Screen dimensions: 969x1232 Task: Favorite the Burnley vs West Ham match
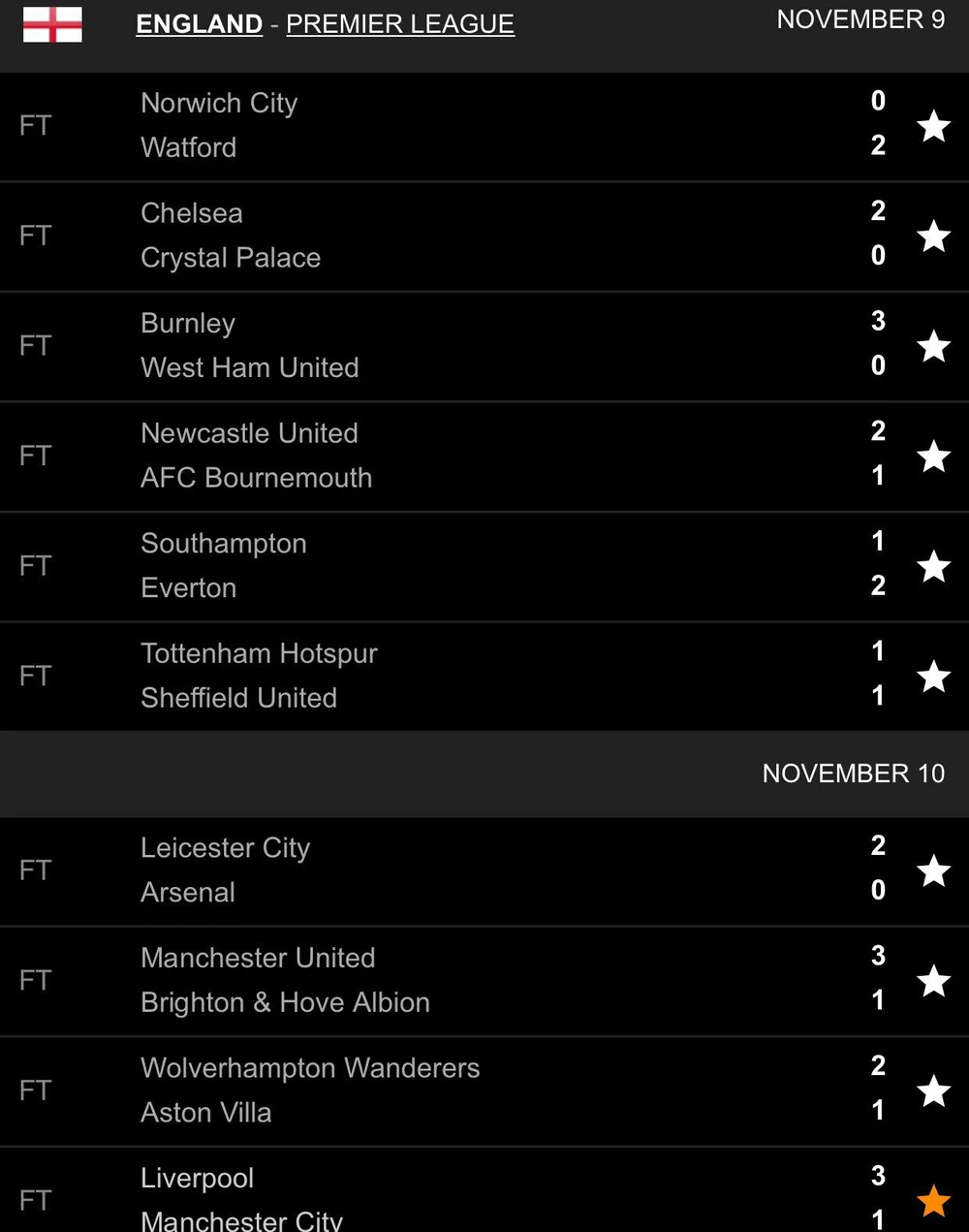(x=933, y=346)
